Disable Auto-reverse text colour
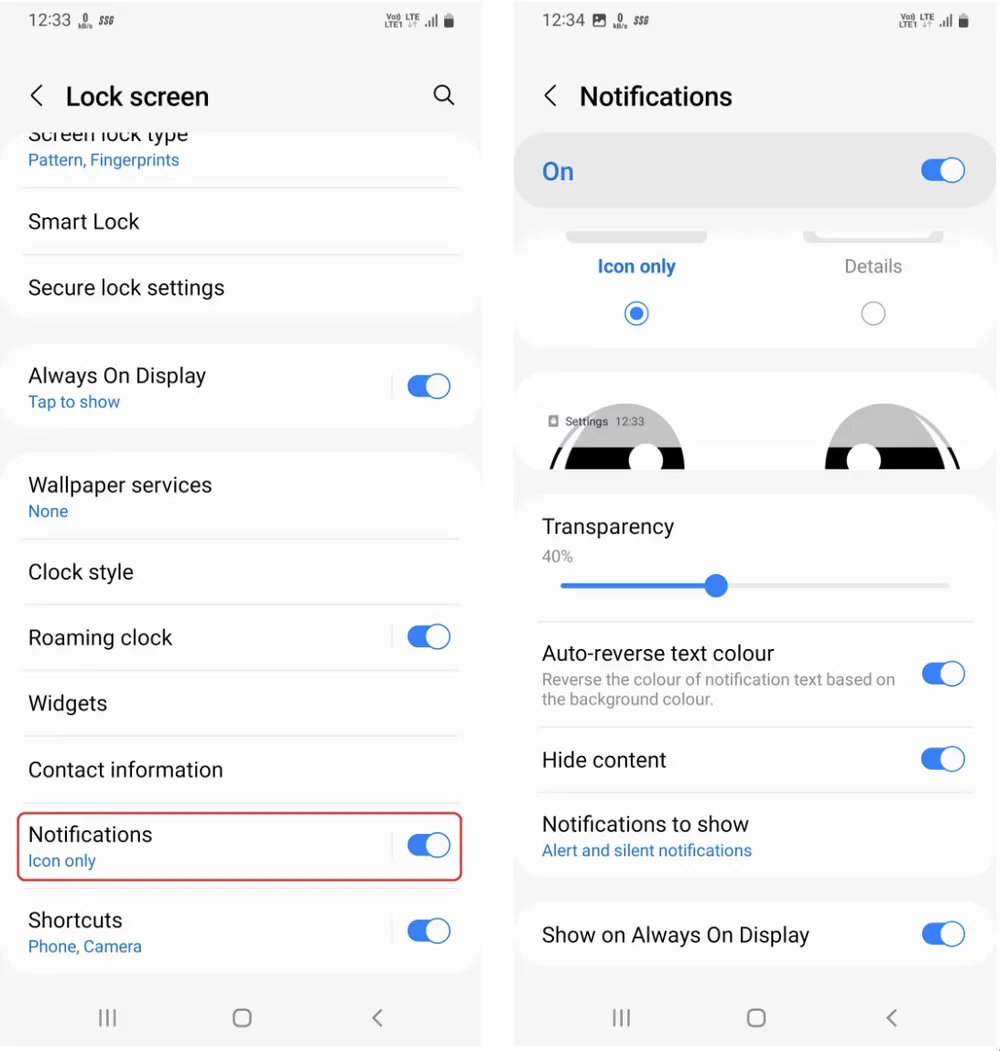This screenshot has height=1051, width=1000. point(942,674)
